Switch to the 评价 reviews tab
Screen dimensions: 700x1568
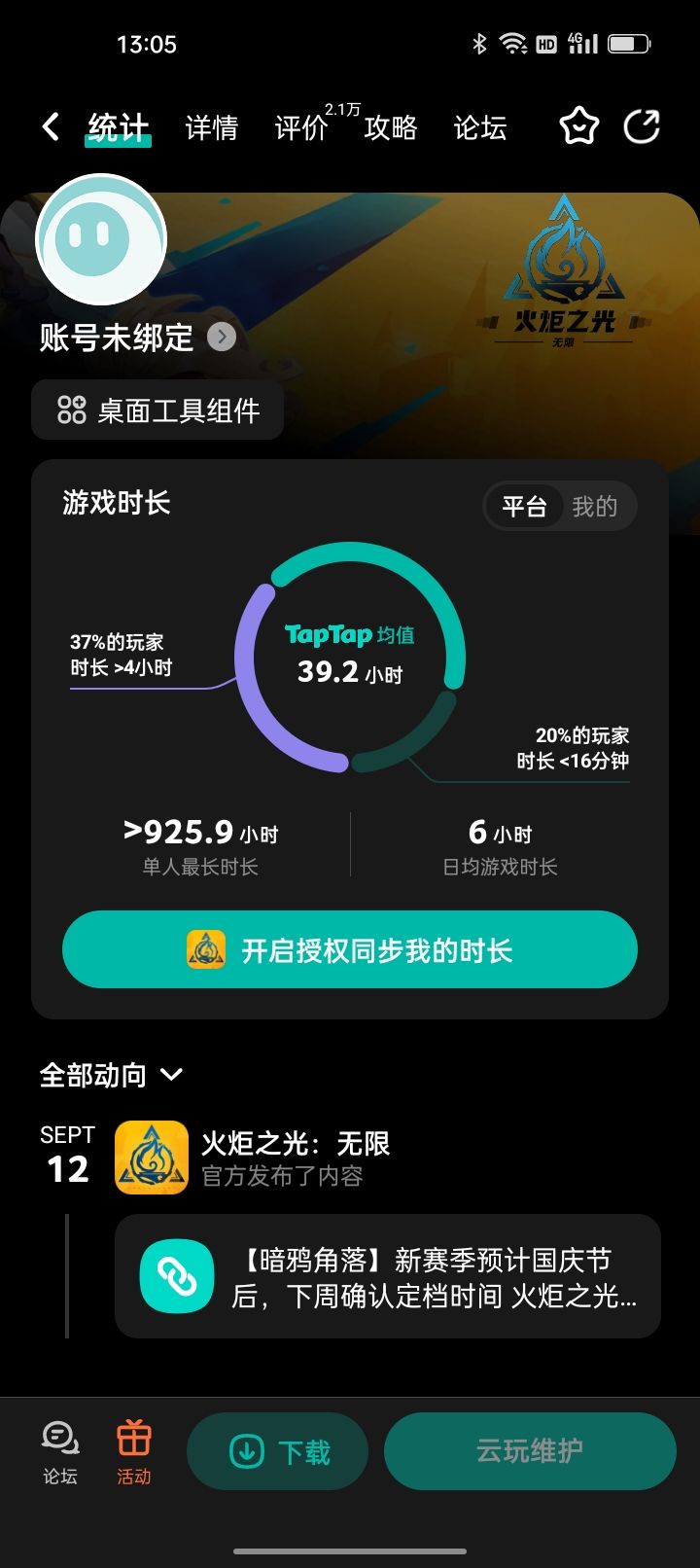coord(306,128)
